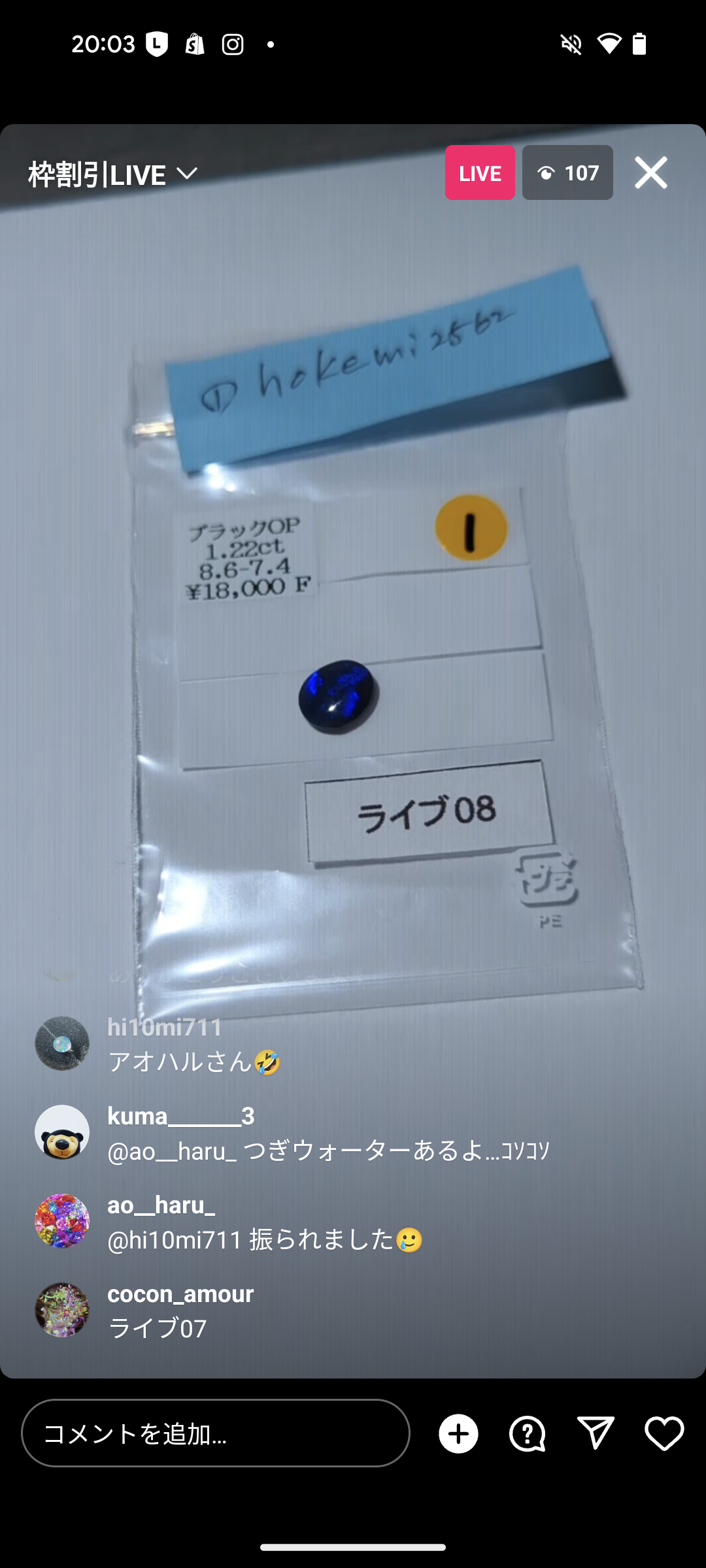Open hi10mi711's profile from their comment

pos(163,1028)
